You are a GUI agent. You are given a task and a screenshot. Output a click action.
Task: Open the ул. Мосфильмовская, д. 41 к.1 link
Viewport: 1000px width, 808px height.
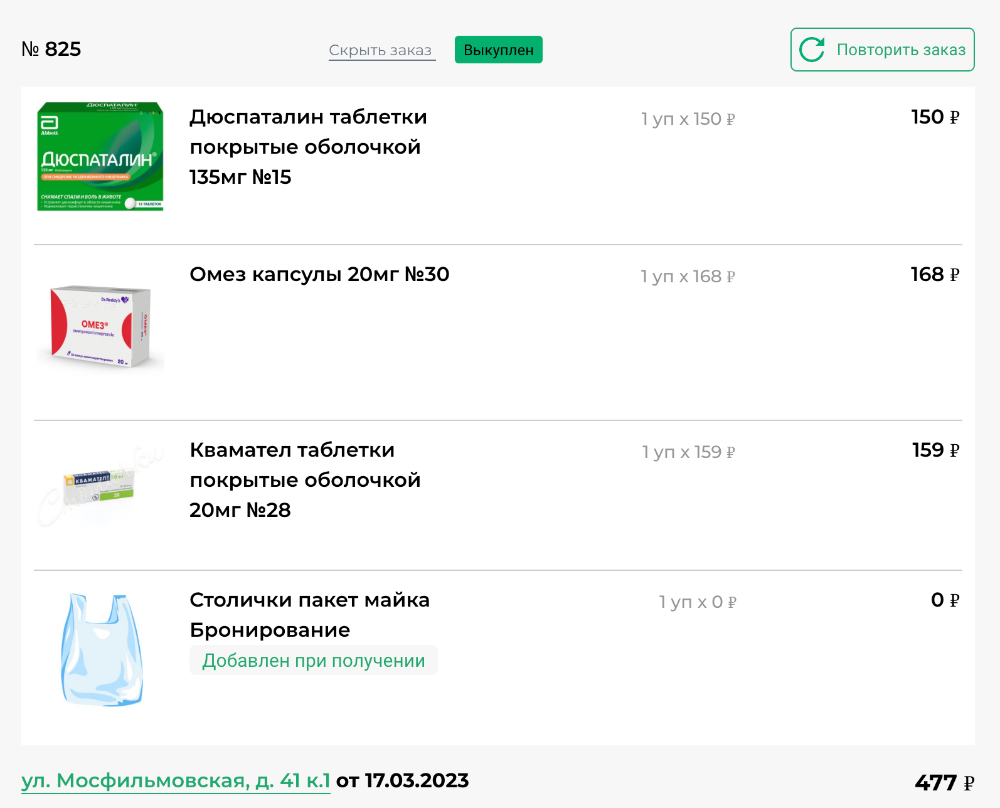tap(176, 781)
